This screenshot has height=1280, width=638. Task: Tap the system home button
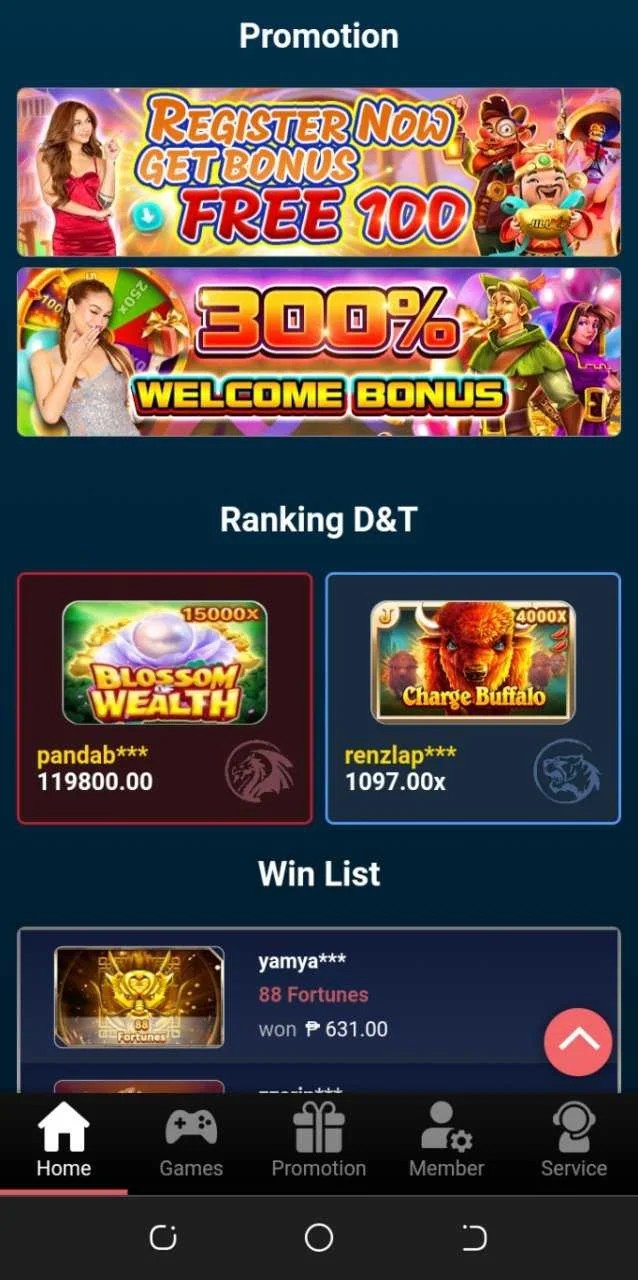pyautogui.click(x=319, y=1238)
